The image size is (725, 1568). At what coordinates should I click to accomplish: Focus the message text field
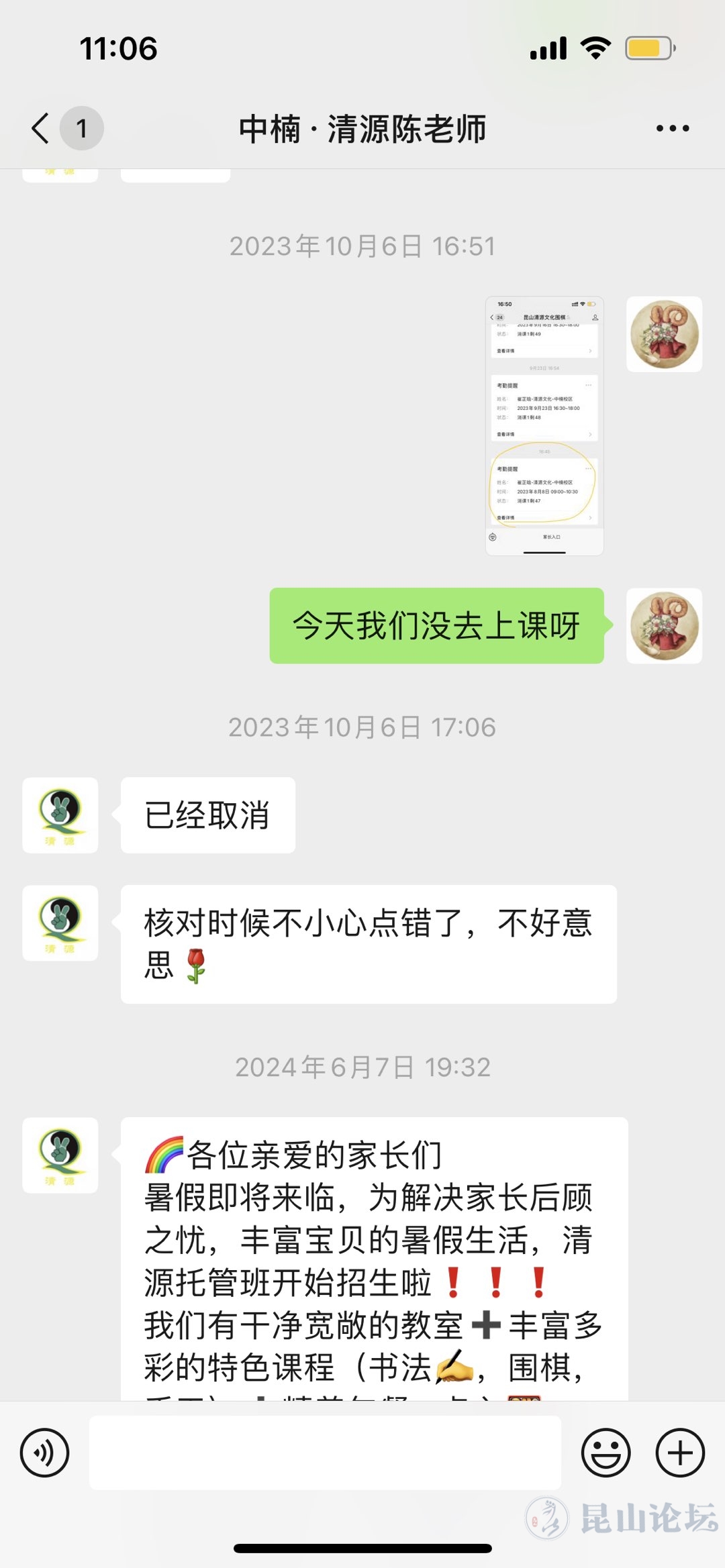click(325, 1453)
